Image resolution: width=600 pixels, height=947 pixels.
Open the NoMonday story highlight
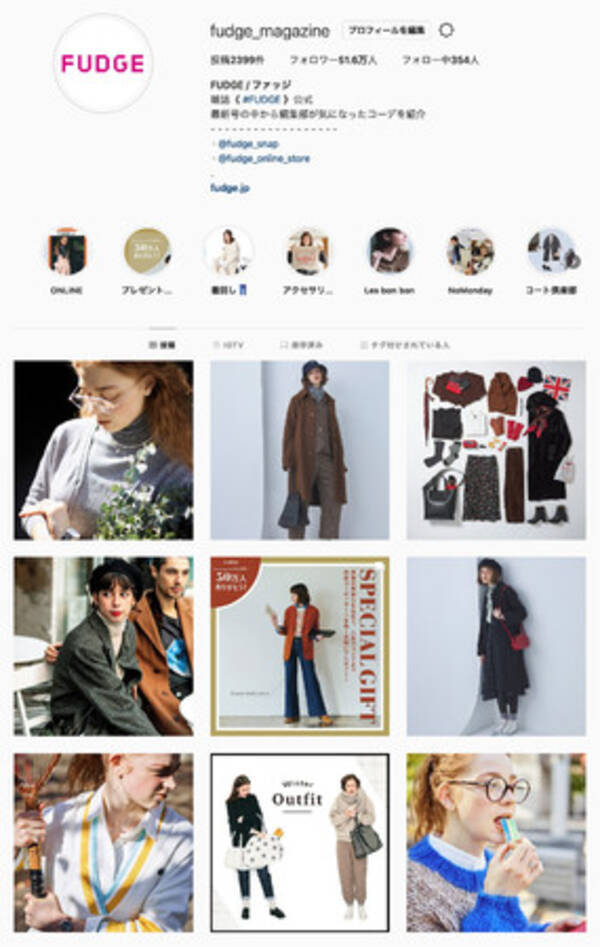470,252
